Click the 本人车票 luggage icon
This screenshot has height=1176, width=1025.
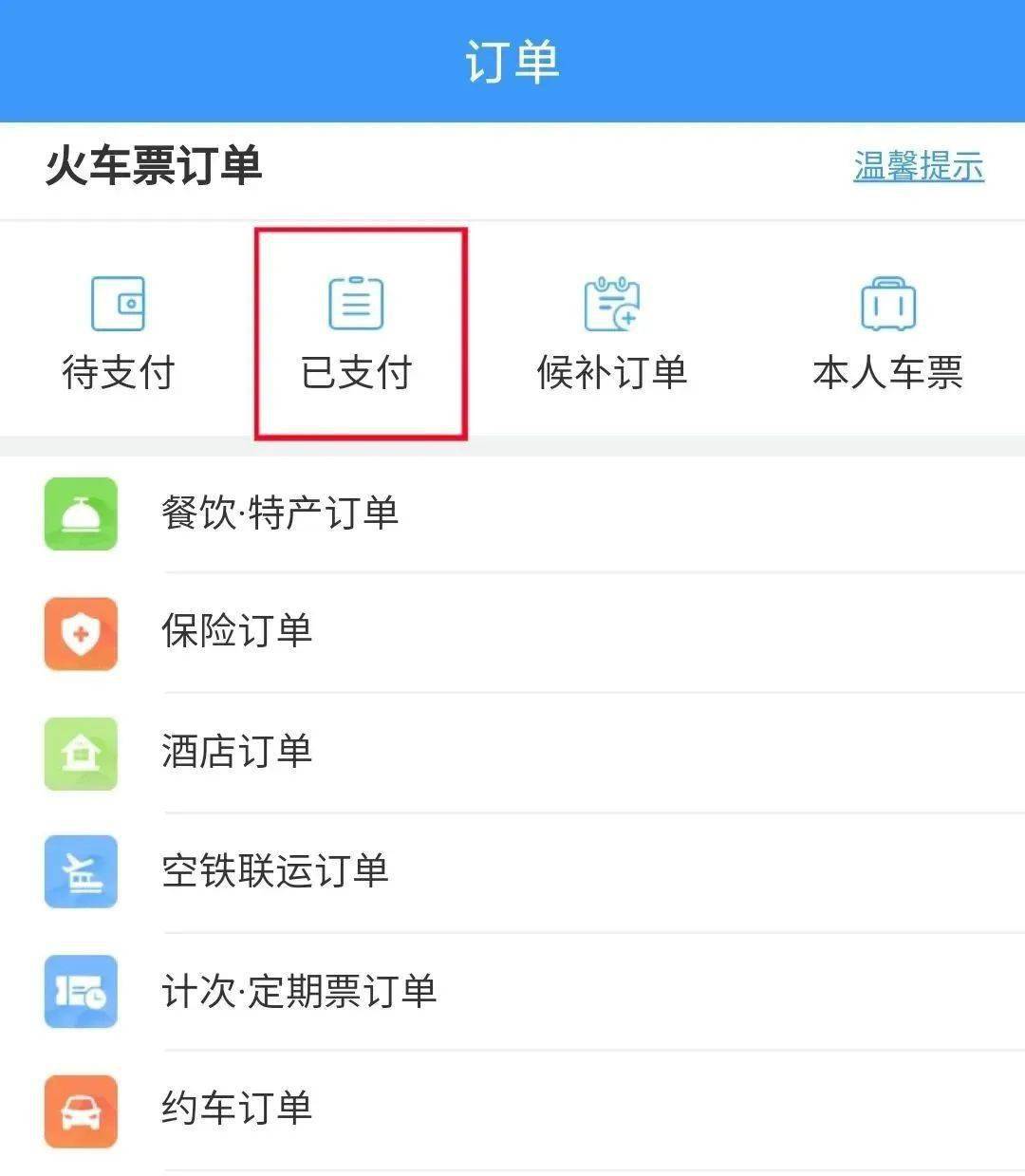(x=888, y=304)
